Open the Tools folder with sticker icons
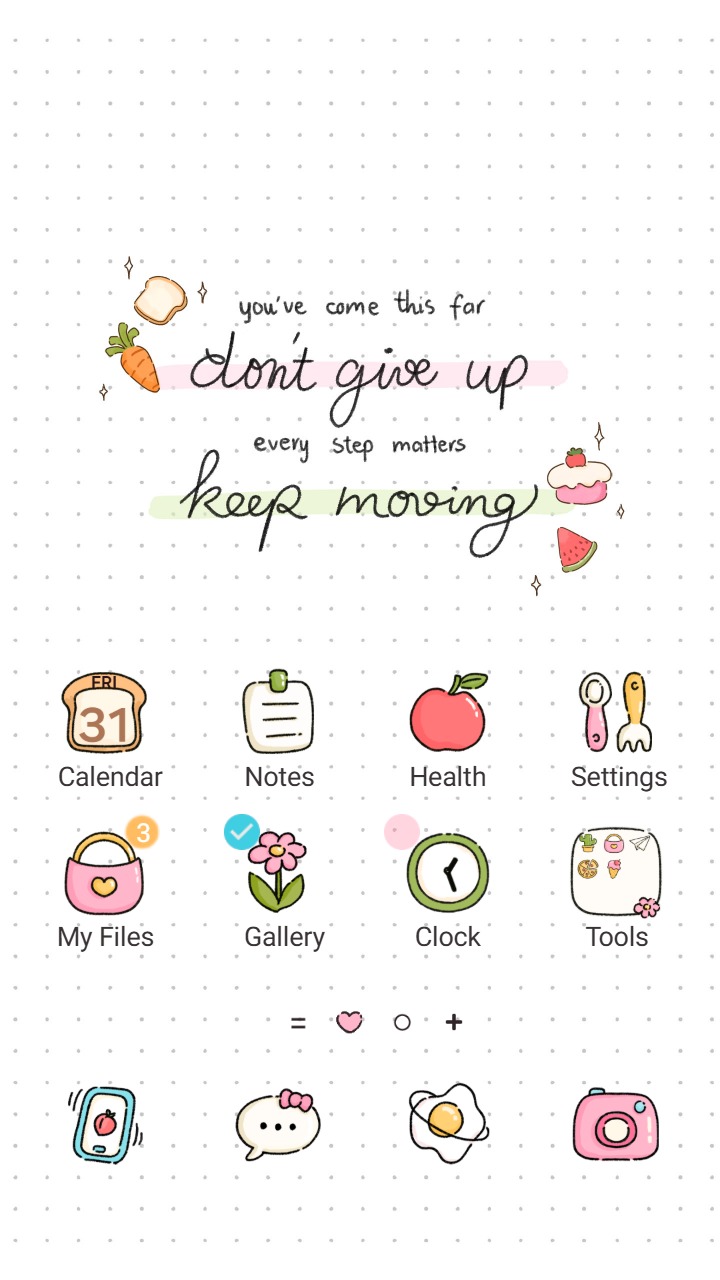The width and height of the screenshot is (720, 1280). pyautogui.click(x=615, y=872)
